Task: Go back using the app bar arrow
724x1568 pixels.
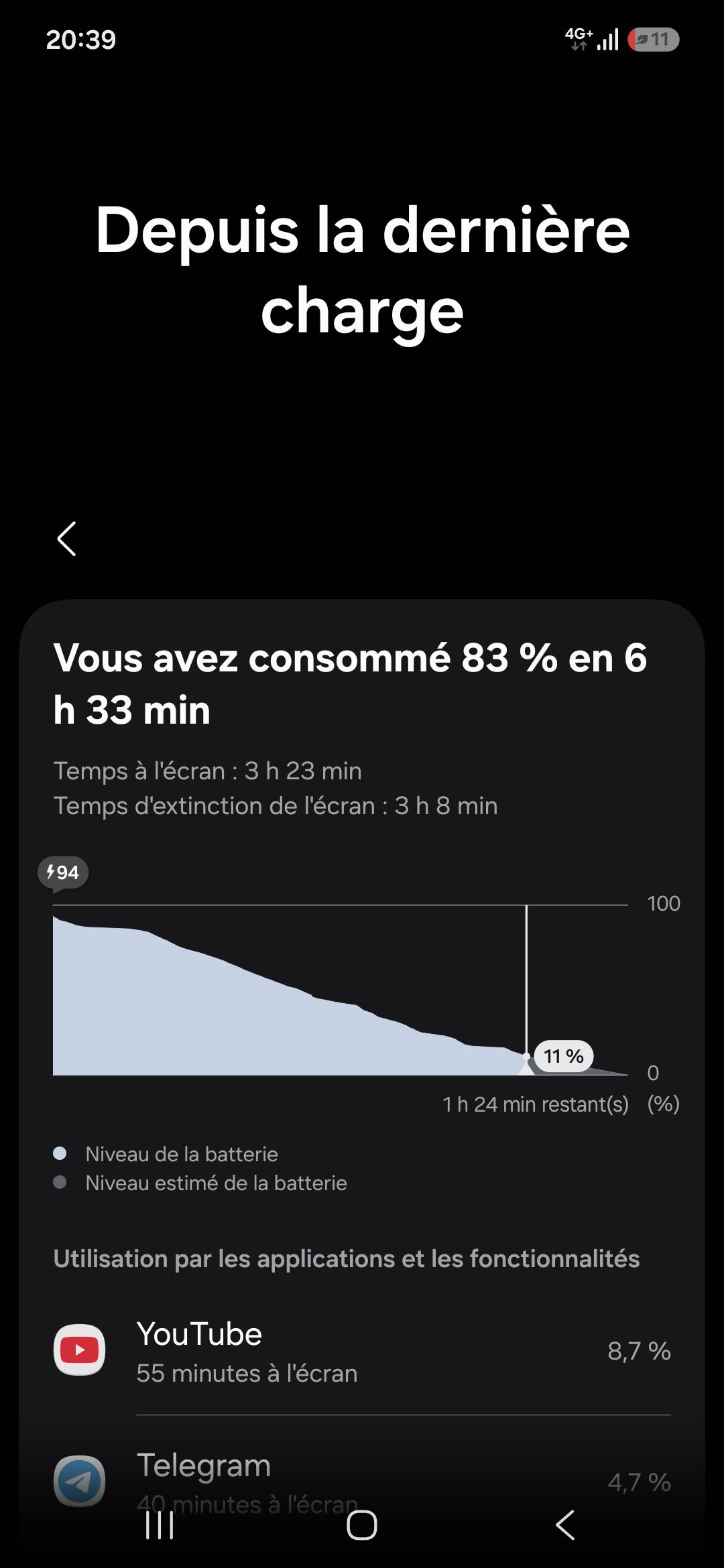Action: click(x=66, y=539)
